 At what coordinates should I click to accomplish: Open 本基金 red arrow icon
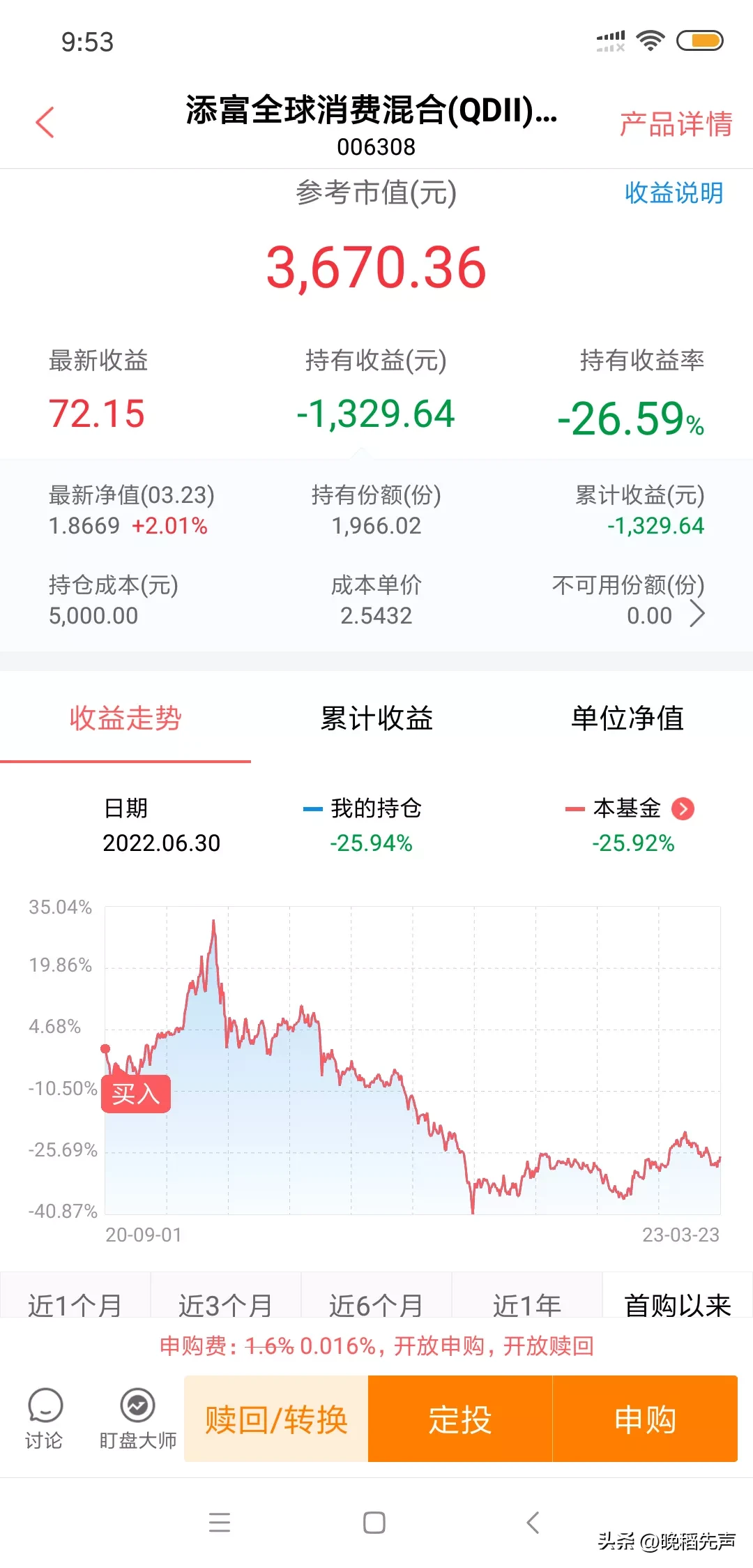pyautogui.click(x=683, y=808)
